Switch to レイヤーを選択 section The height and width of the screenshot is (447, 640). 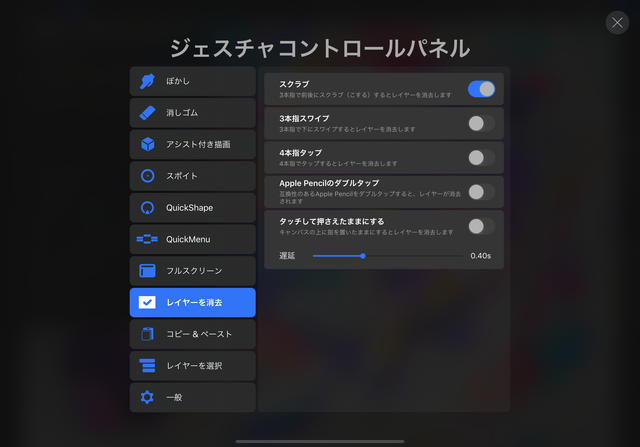(192, 366)
